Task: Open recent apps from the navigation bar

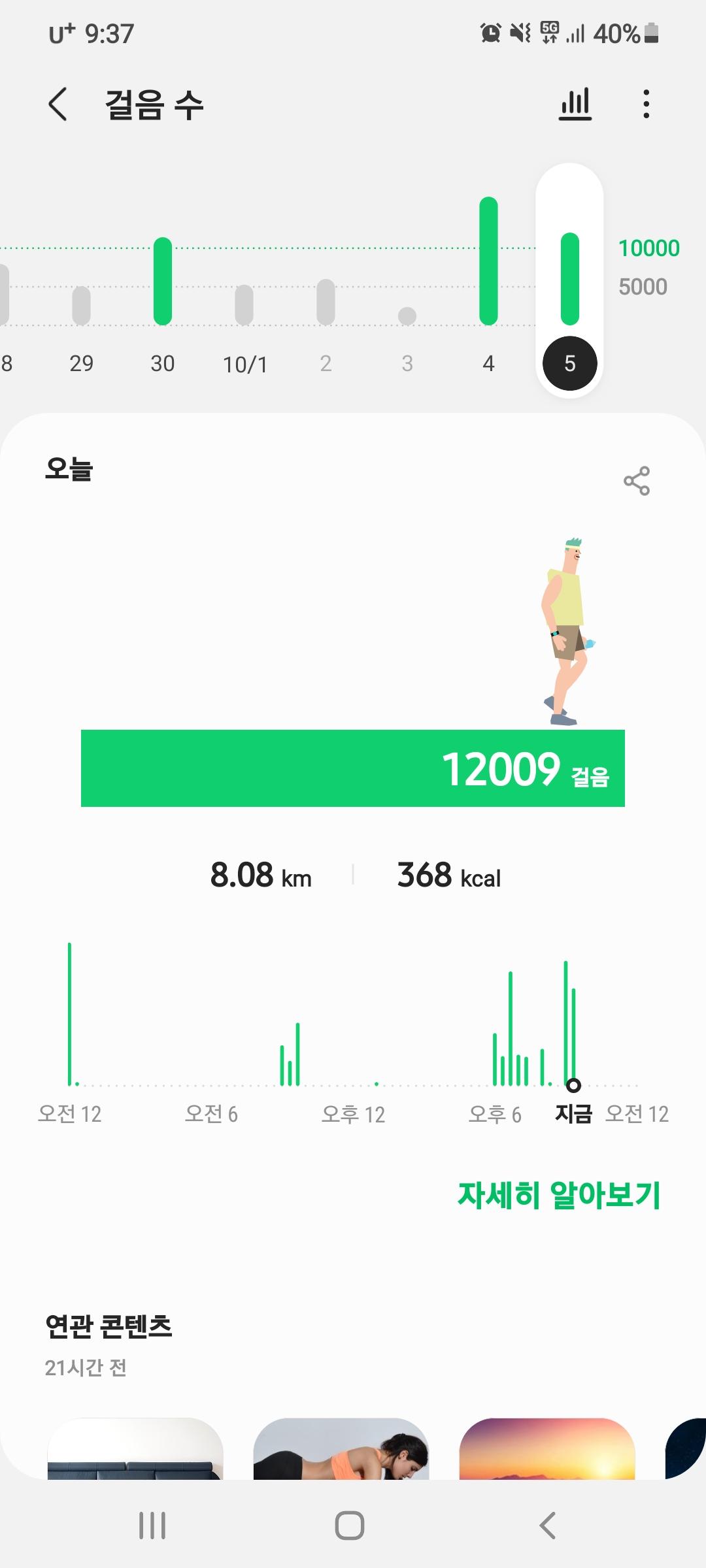Action: tap(152, 1526)
